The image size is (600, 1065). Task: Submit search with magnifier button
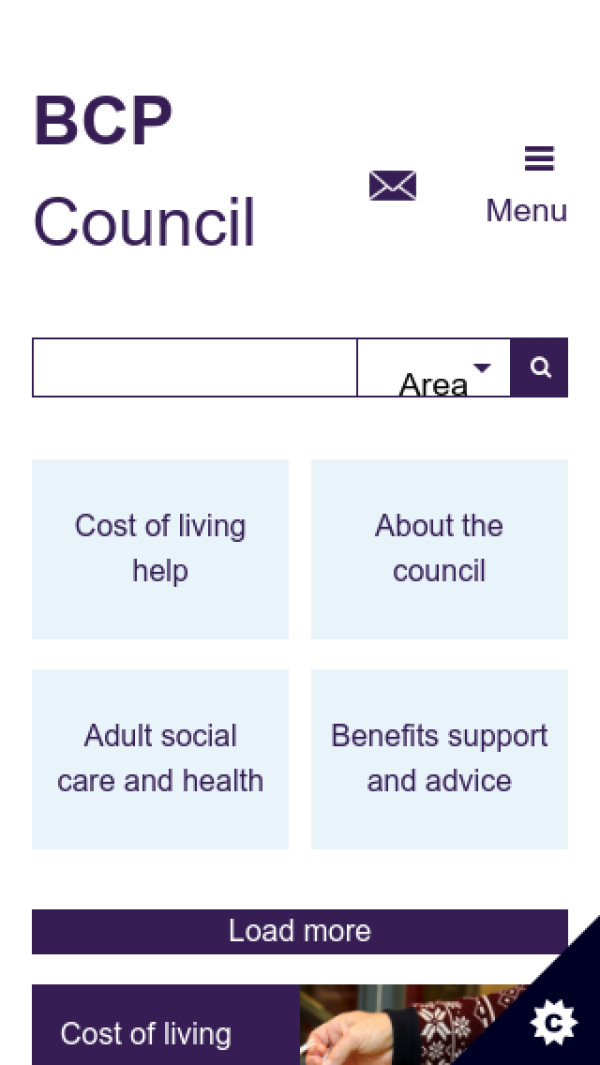pyautogui.click(x=540, y=367)
